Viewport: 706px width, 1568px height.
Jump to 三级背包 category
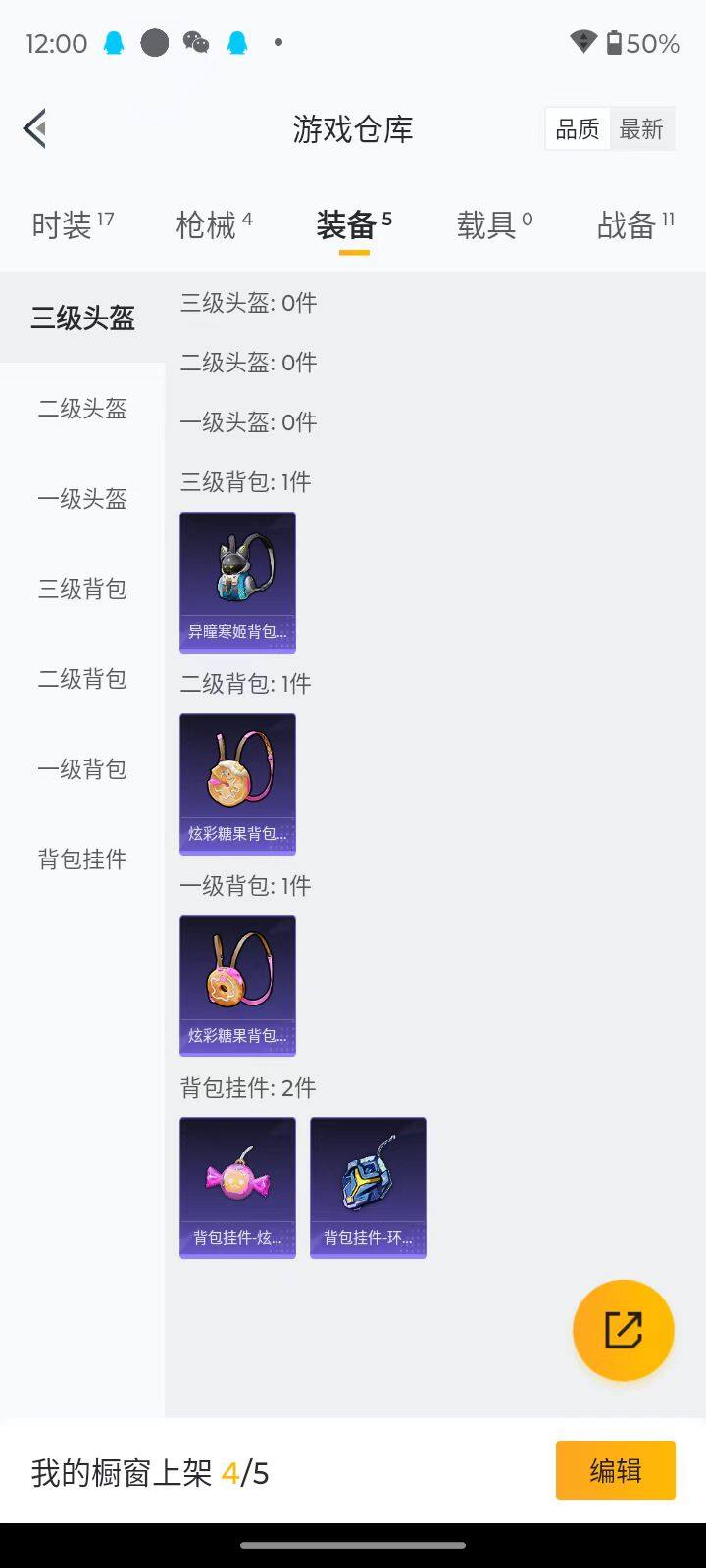[82, 589]
